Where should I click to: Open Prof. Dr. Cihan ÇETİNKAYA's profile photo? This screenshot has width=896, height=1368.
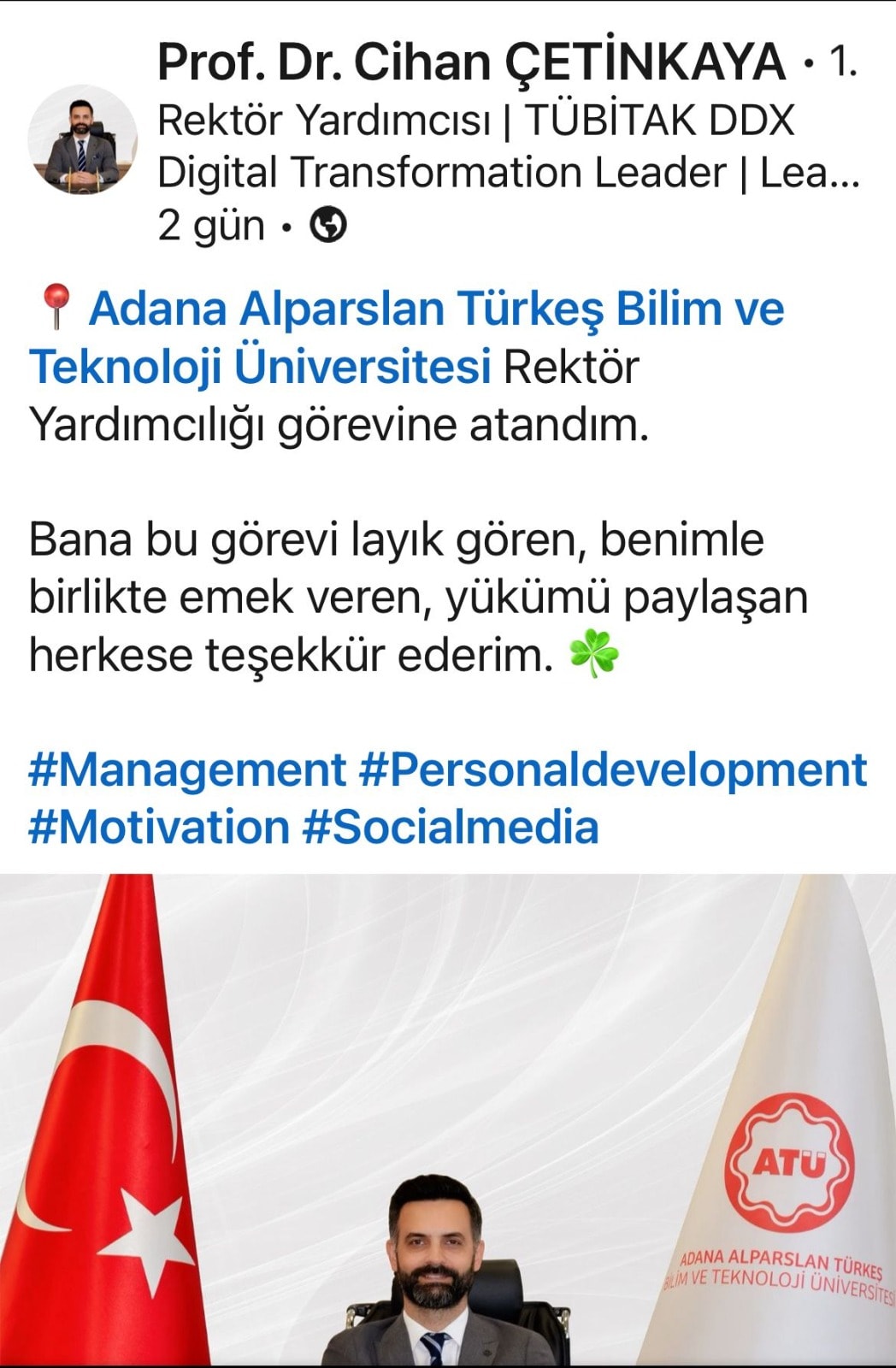click(83, 140)
